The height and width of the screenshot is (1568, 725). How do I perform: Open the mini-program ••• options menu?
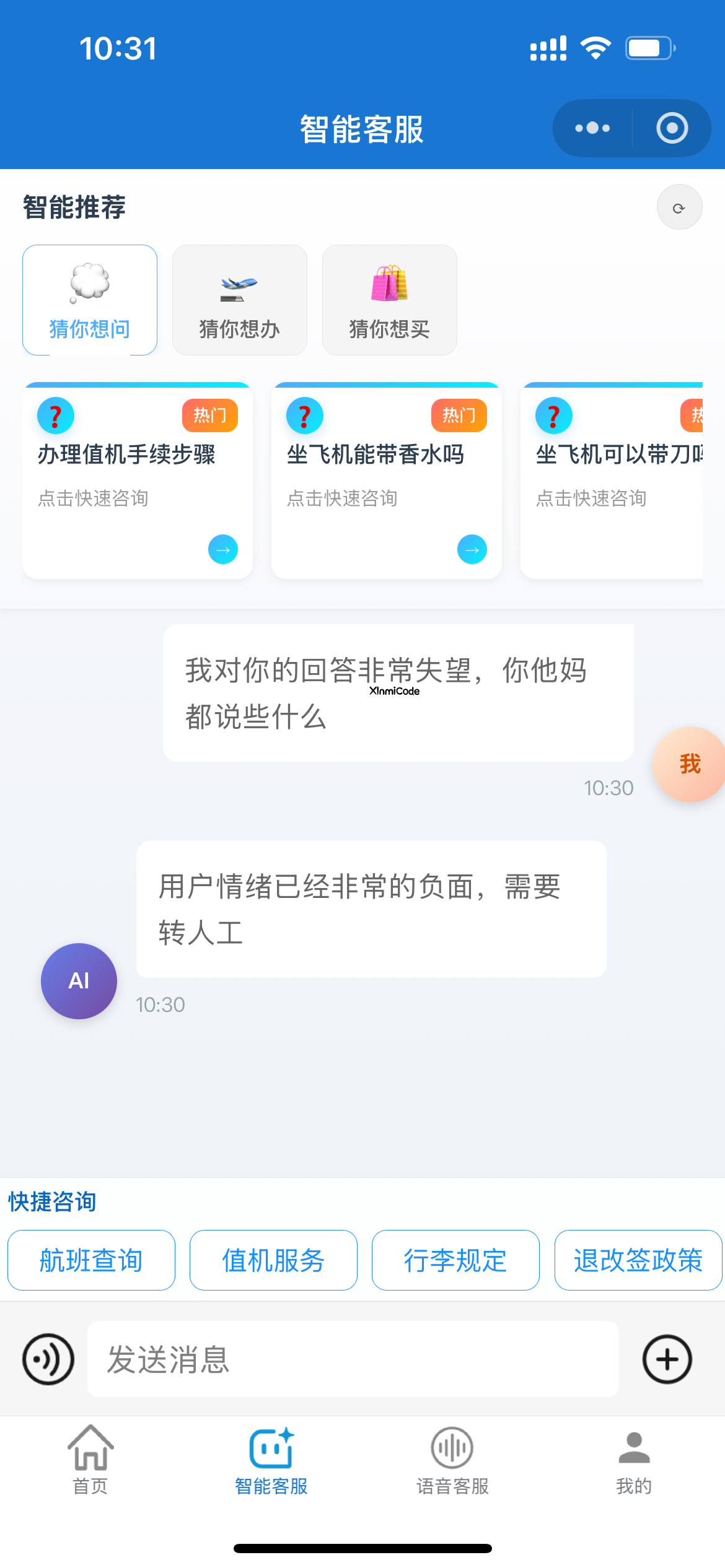click(591, 128)
